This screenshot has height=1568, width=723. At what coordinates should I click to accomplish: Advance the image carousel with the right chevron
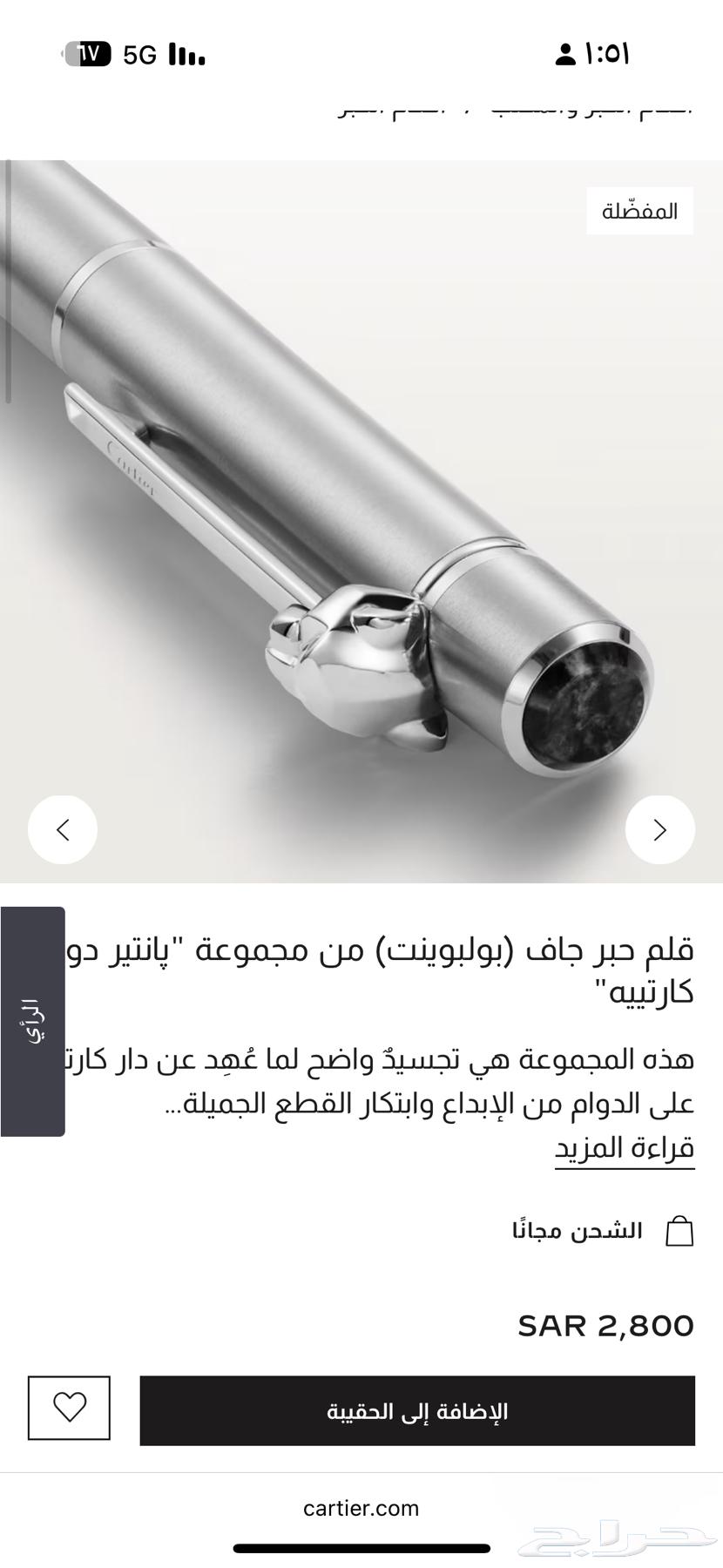point(660,829)
